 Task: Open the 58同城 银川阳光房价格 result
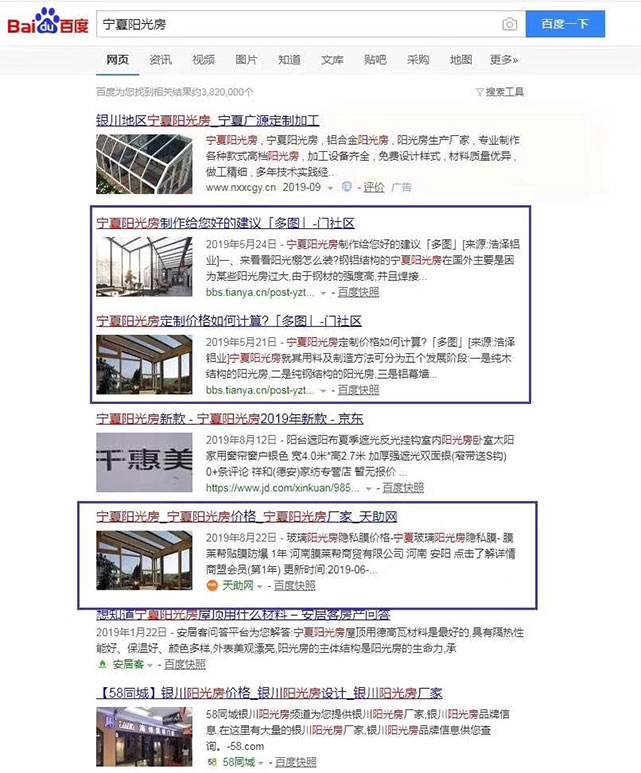269,693
